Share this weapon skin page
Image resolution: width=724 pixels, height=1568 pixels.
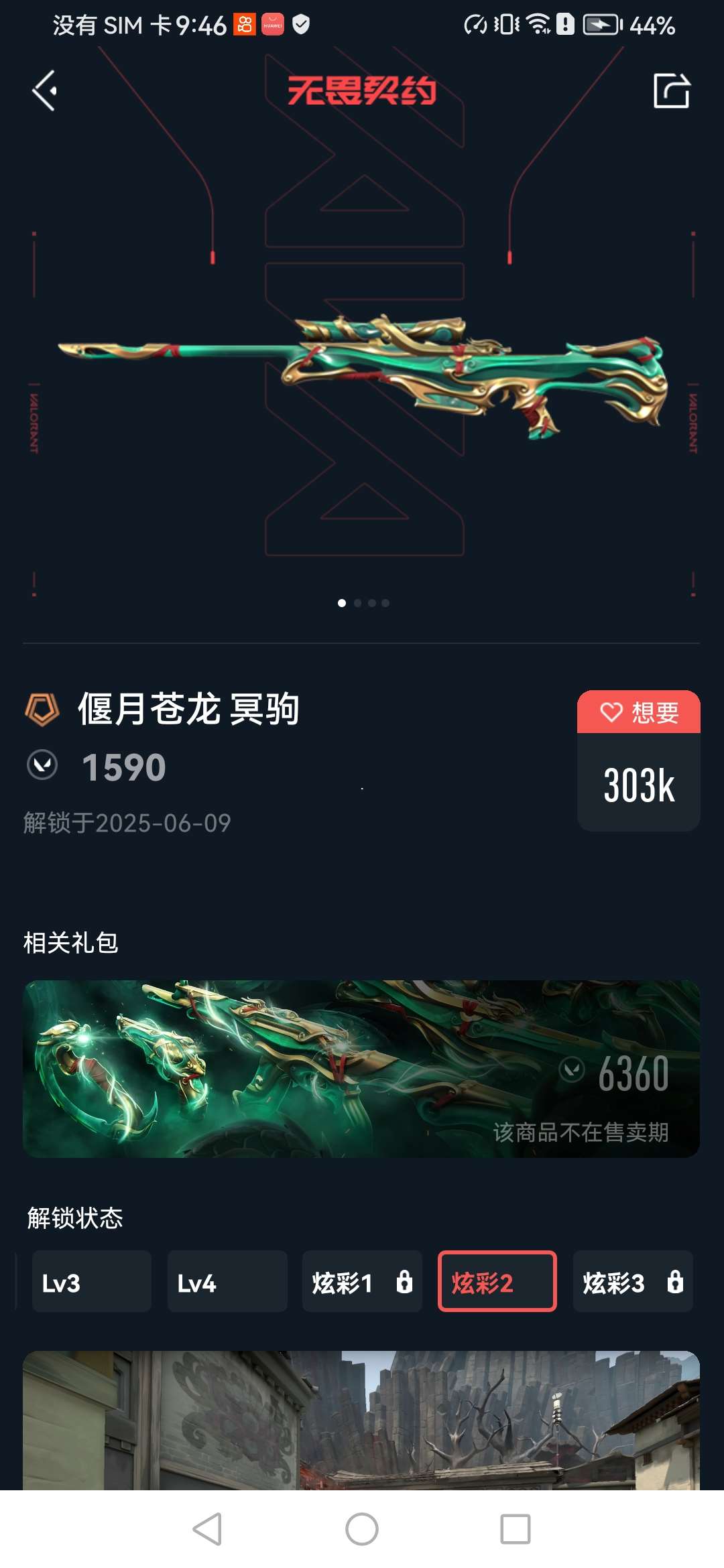pyautogui.click(x=671, y=90)
